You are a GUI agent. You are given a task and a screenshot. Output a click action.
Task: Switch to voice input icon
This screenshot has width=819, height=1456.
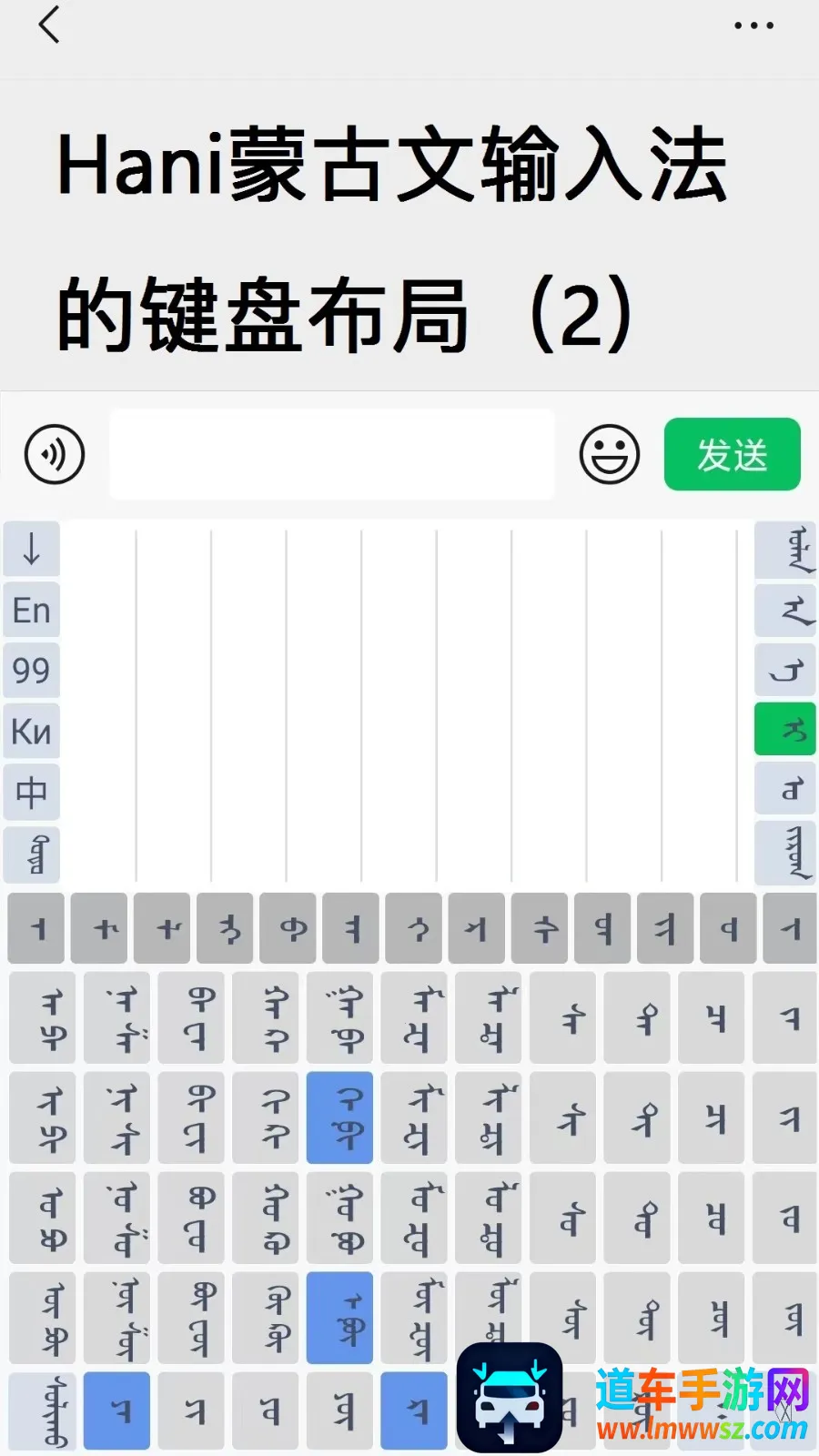point(55,454)
